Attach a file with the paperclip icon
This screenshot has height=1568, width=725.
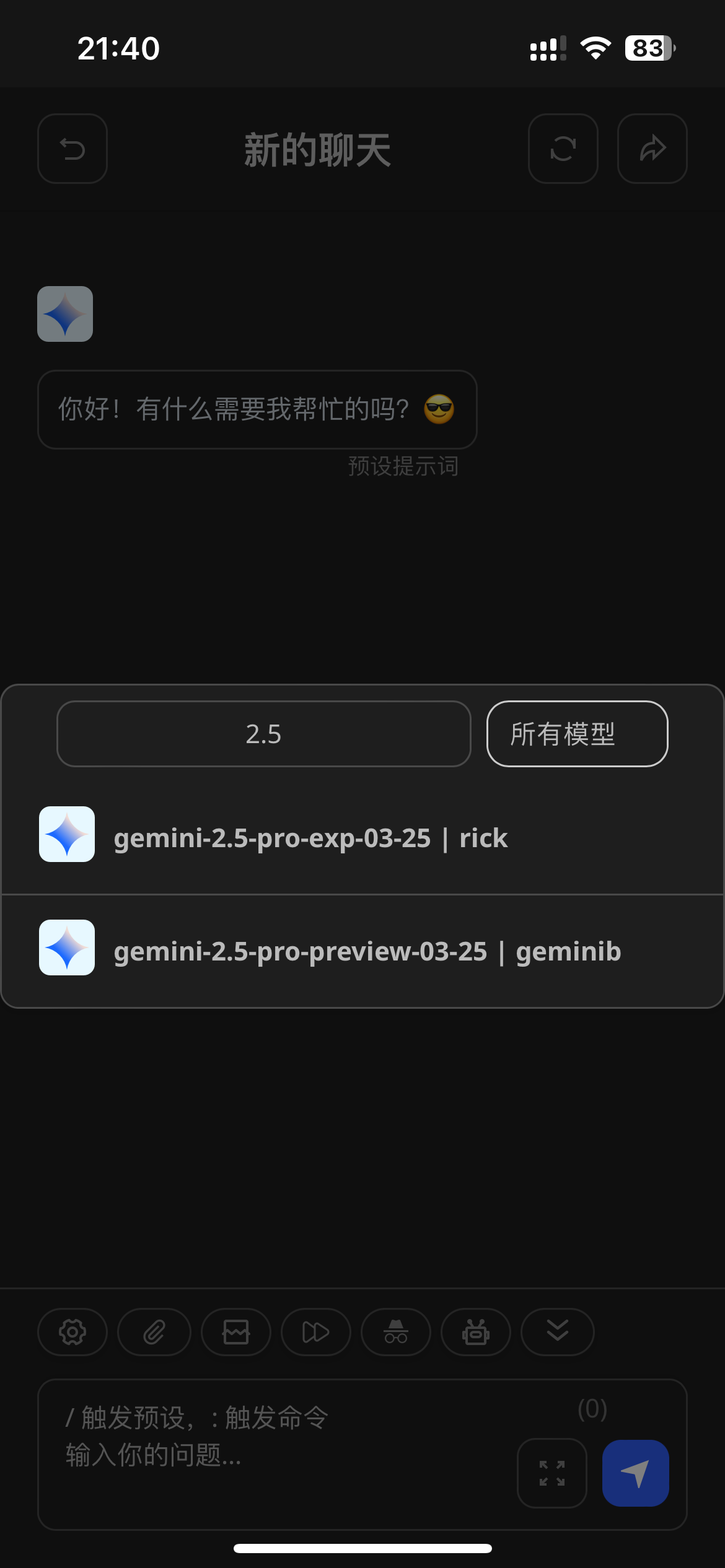(x=154, y=1332)
